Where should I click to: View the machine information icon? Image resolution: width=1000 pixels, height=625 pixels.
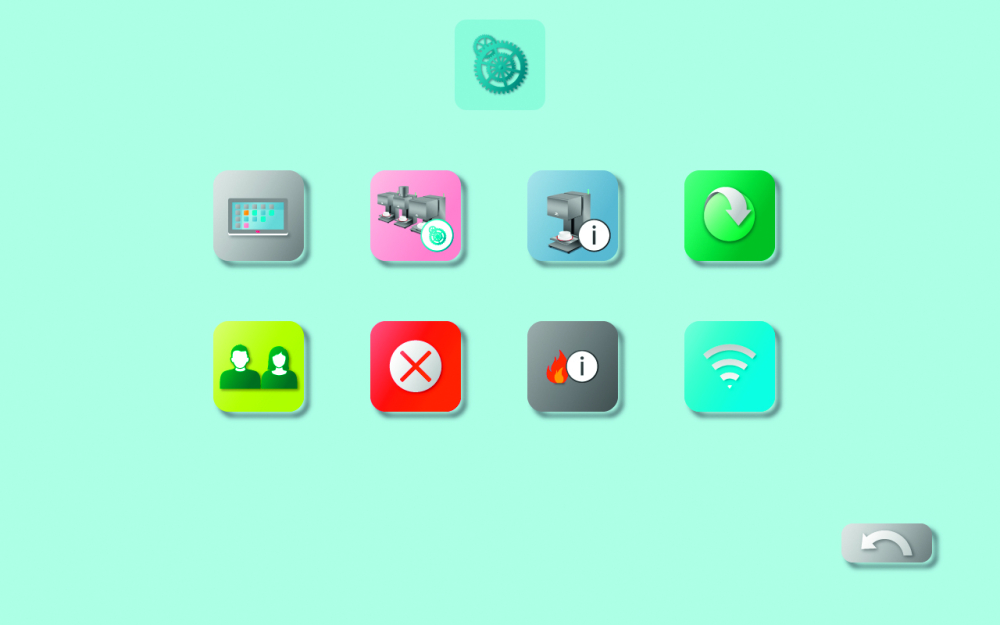click(x=573, y=216)
